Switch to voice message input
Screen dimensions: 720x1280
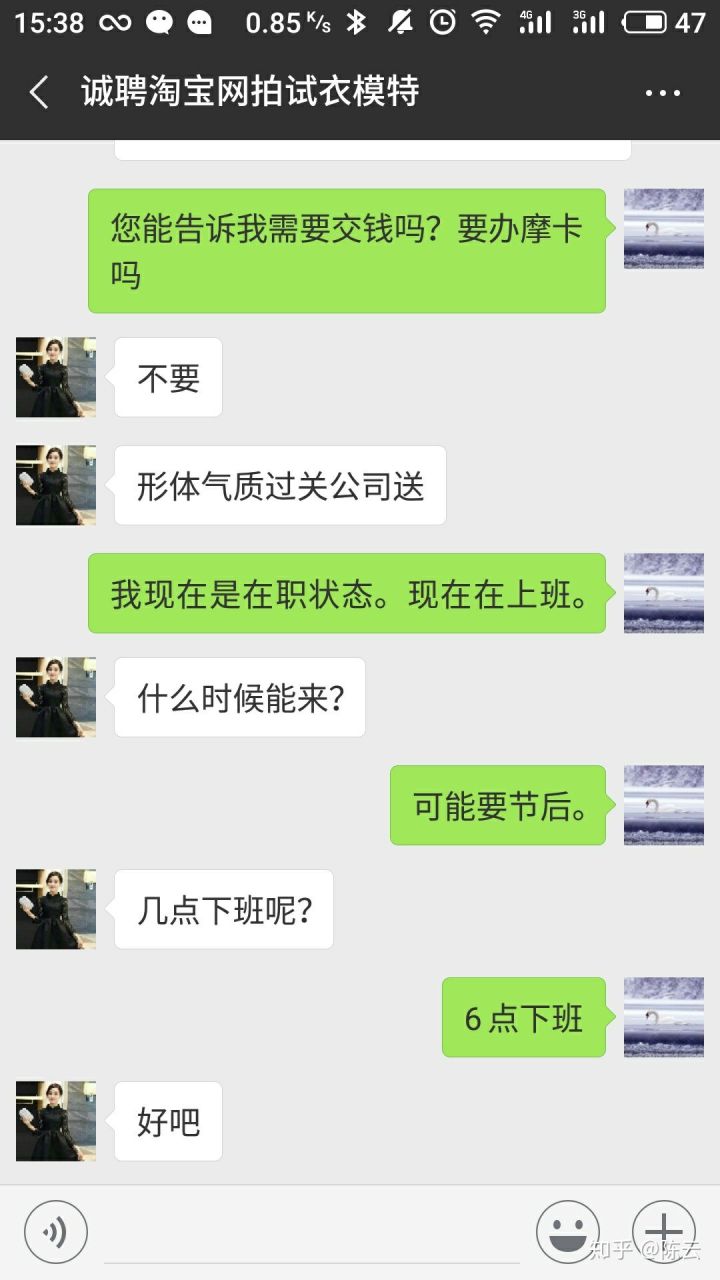(56, 1232)
